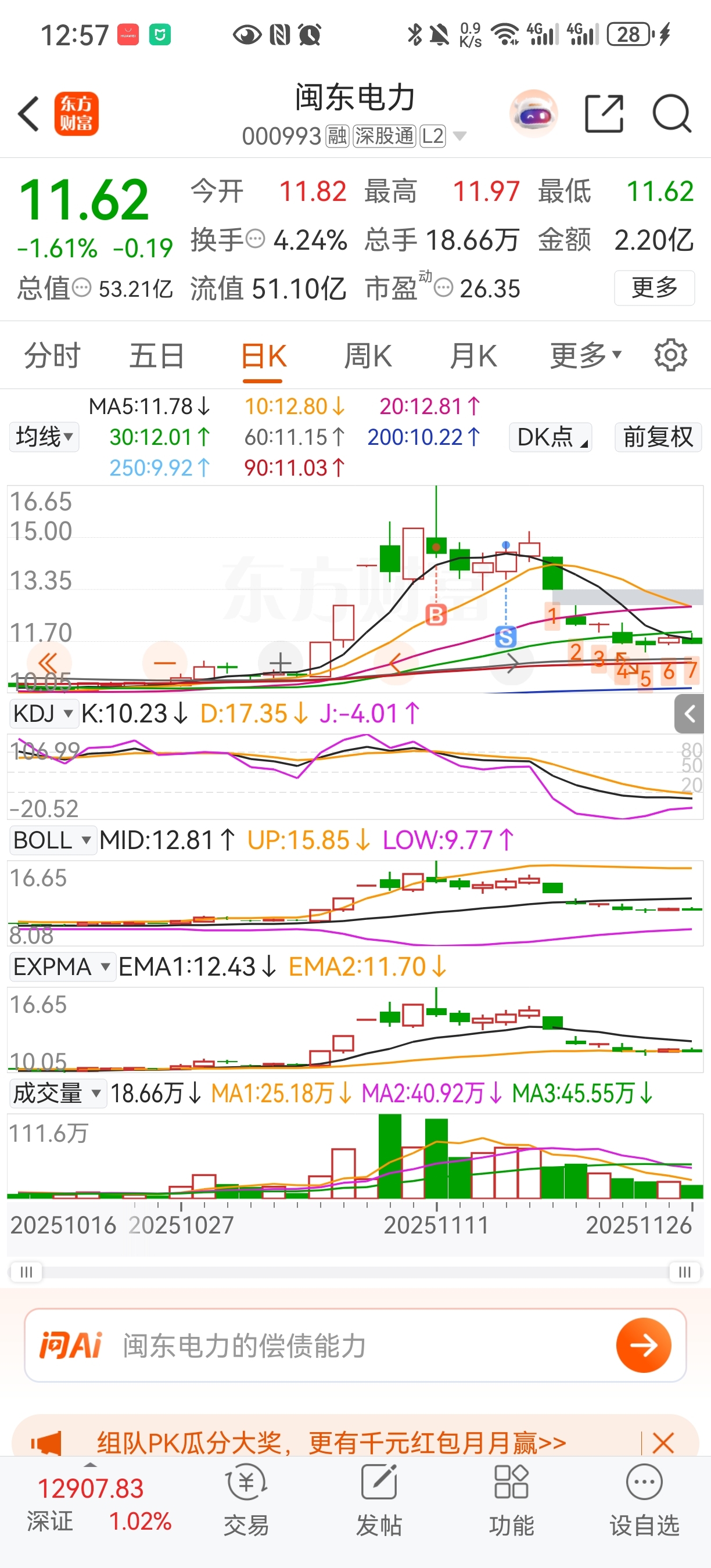Tap the DK点 button
The height and width of the screenshot is (1568, 711).
click(x=550, y=437)
